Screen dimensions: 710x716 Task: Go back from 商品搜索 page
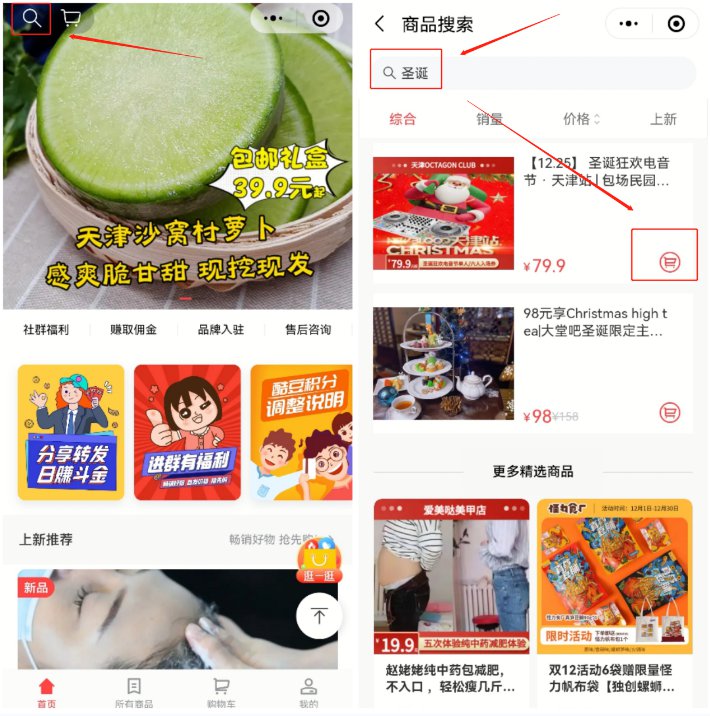380,24
